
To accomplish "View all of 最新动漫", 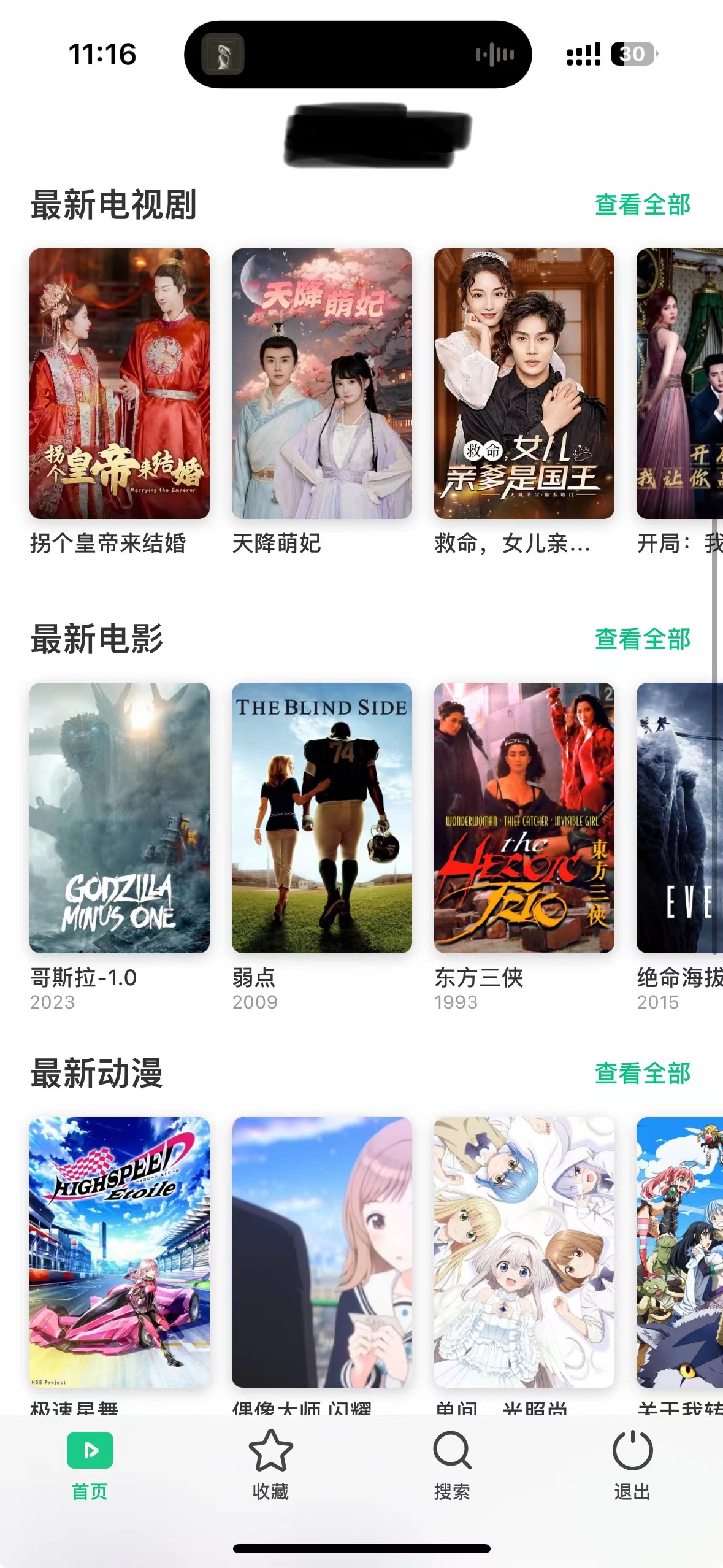I will [642, 1074].
